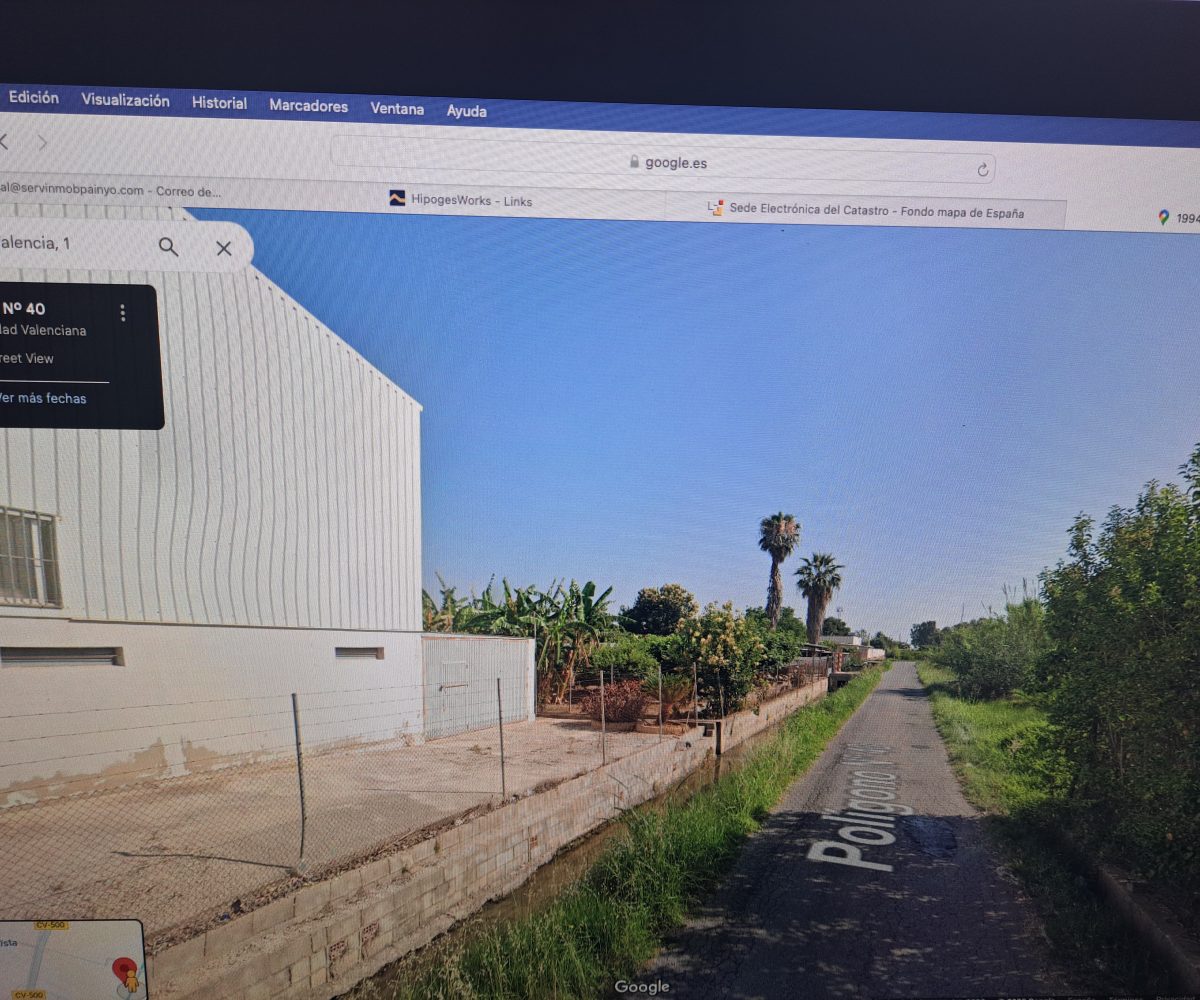Open the Marcadores menu
This screenshot has height=1000, width=1200.
coord(308,106)
